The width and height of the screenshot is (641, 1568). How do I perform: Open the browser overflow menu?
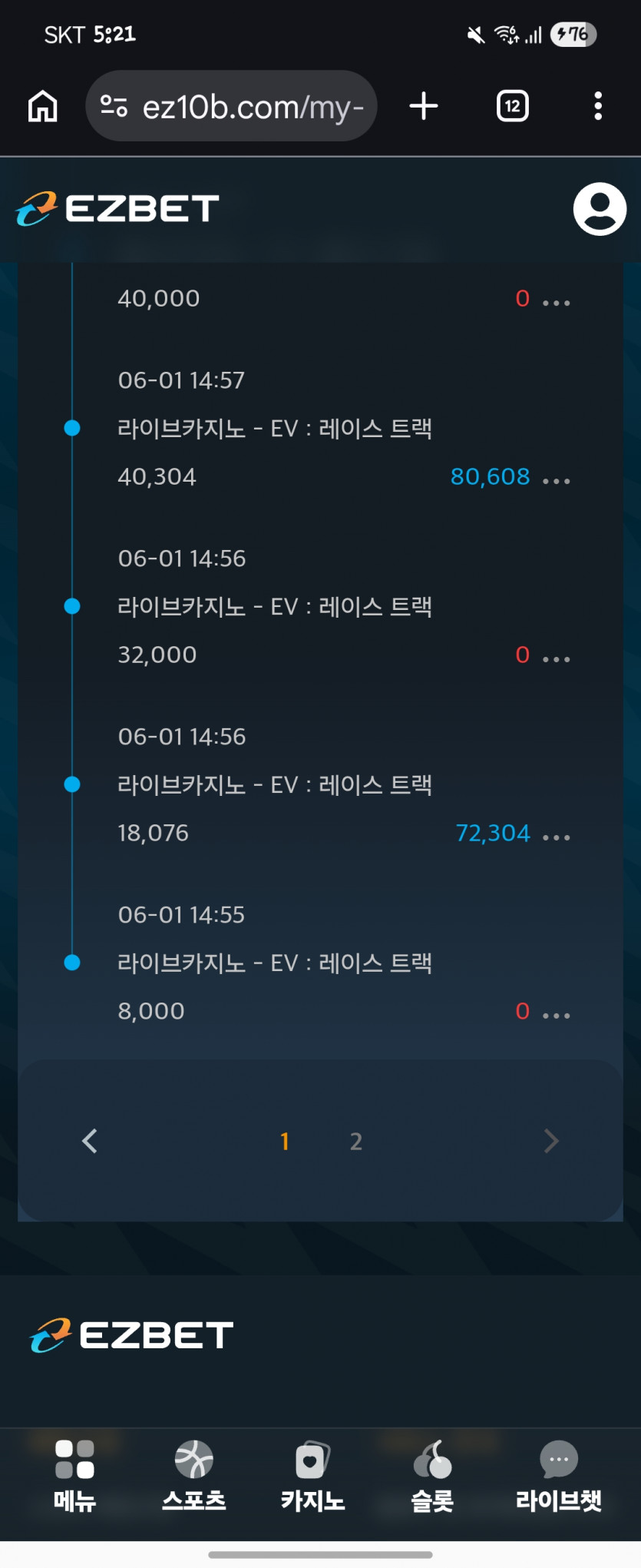[598, 106]
